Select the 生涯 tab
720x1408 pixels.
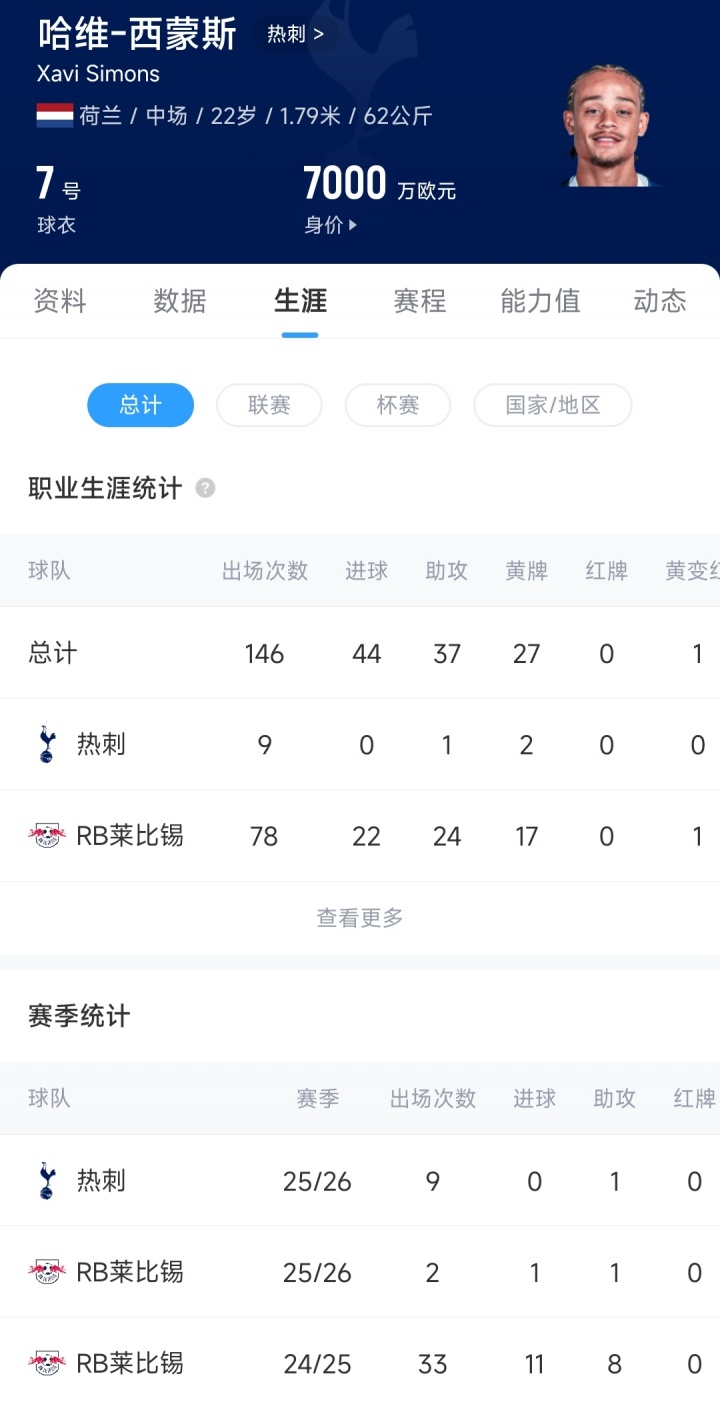point(300,301)
